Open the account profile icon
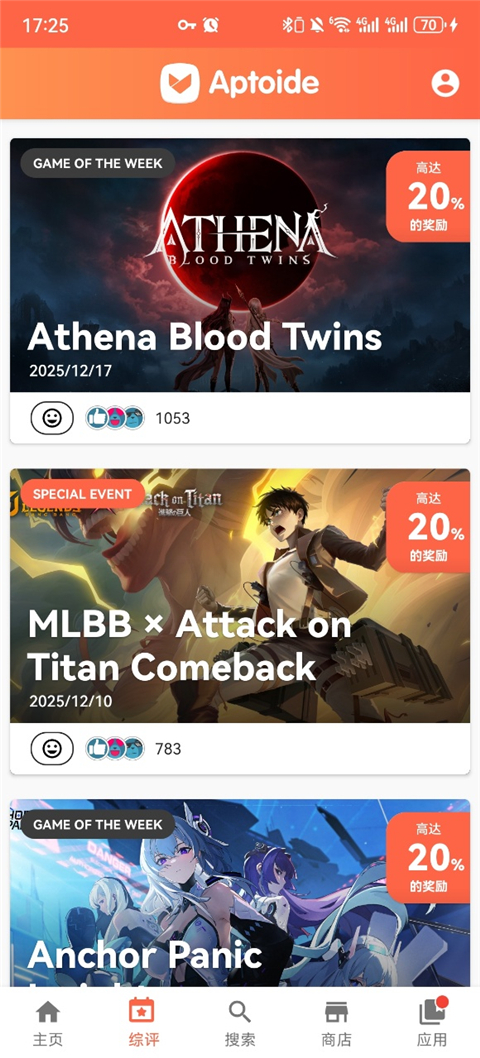The image size is (480, 1058). 445,83
